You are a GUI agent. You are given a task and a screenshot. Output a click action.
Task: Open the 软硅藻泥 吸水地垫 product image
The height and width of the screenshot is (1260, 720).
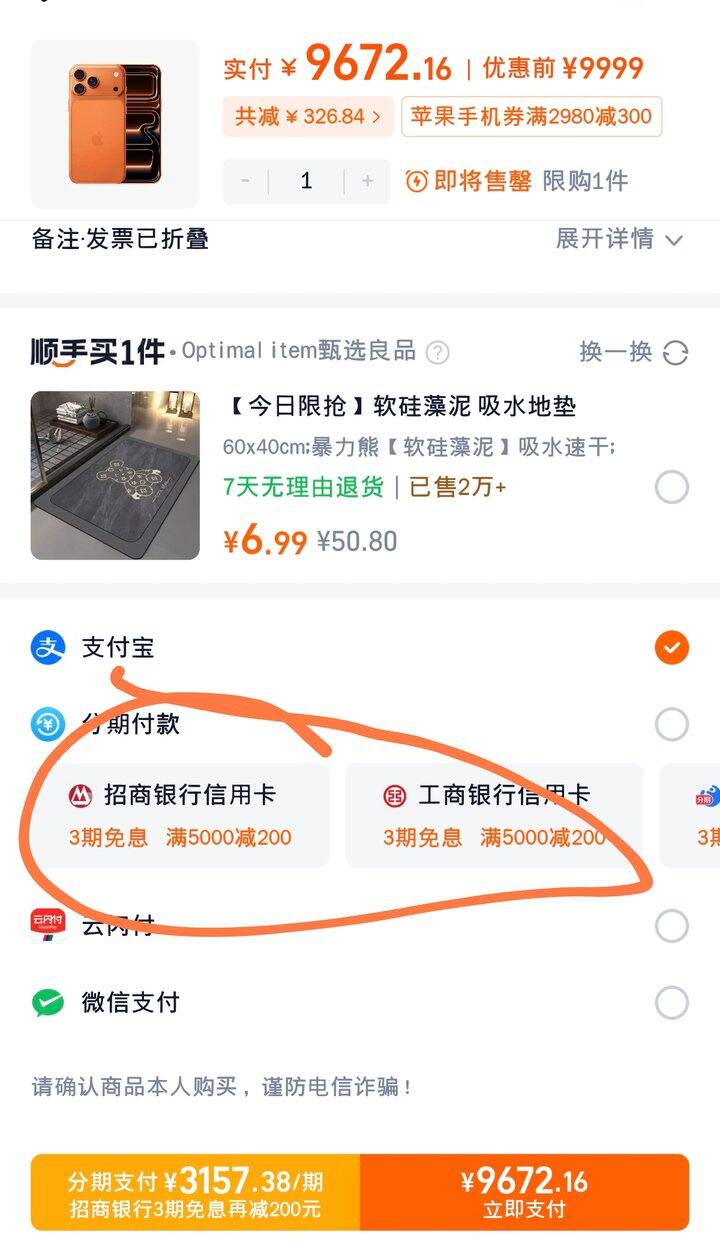click(x=115, y=475)
